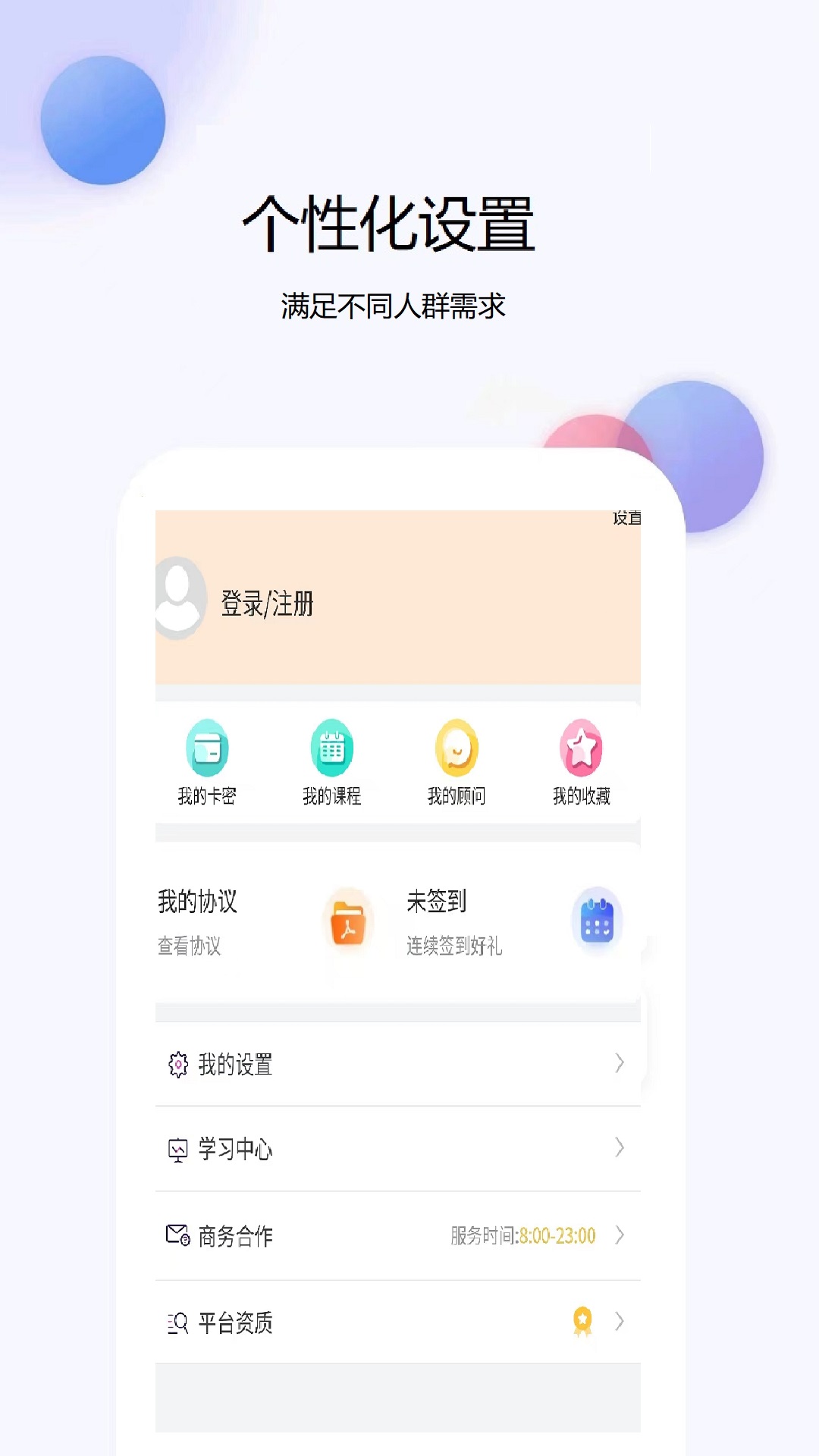Select the 我的课程 calendar icon
The height and width of the screenshot is (1456, 819).
point(331,747)
